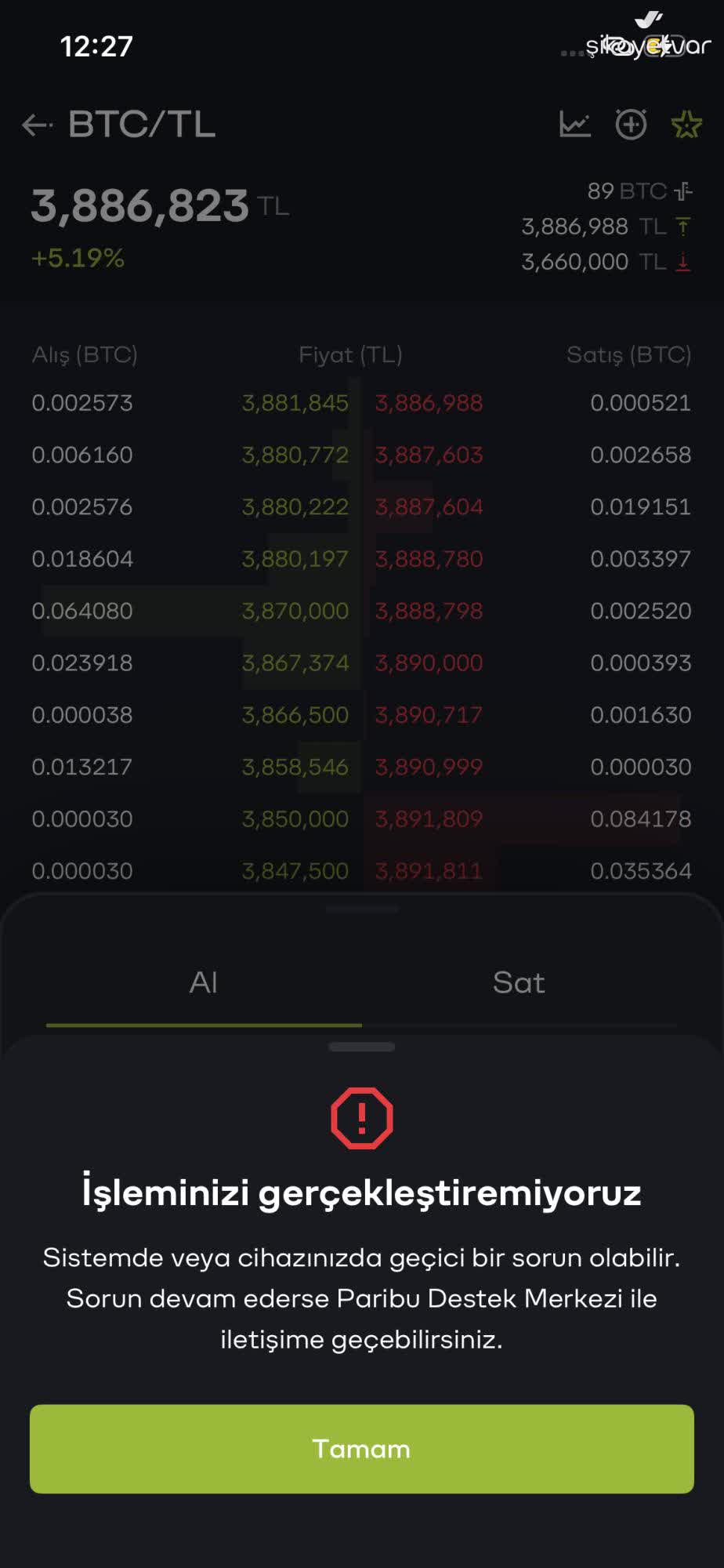Tap the red lowest-price arrow icon
Screen dimensions: 724x1568
tap(681, 261)
